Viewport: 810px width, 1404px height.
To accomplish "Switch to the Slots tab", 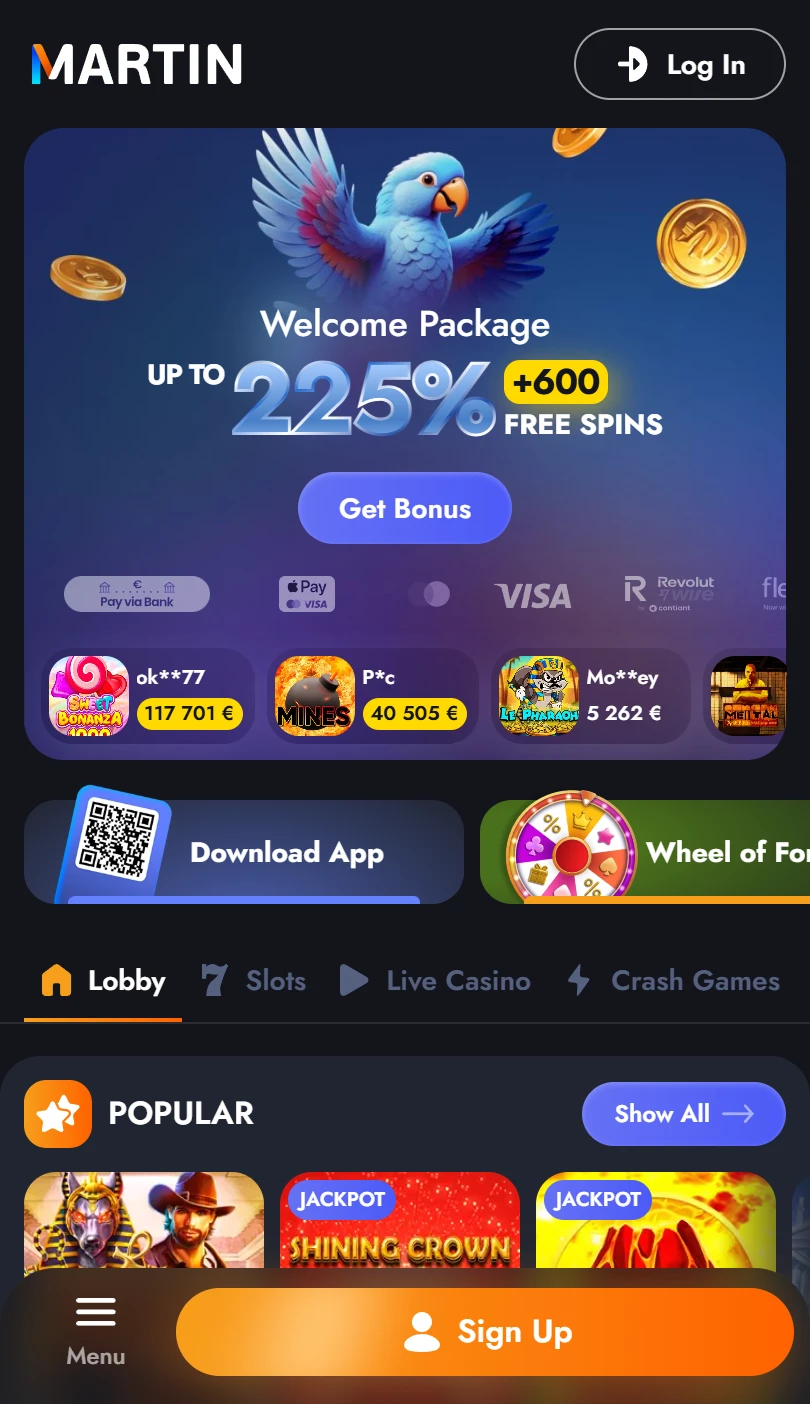I will point(254,980).
